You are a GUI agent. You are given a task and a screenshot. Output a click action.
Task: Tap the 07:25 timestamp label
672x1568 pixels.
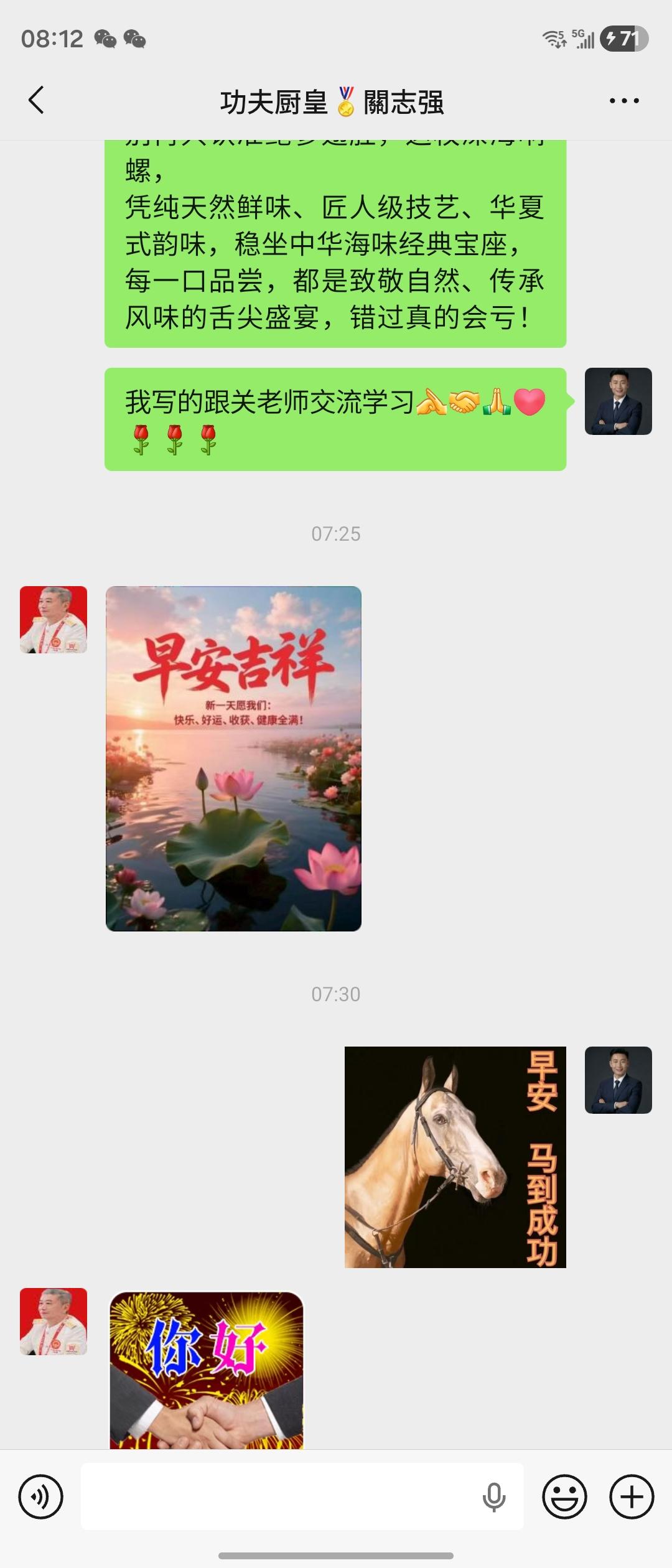pyautogui.click(x=336, y=533)
